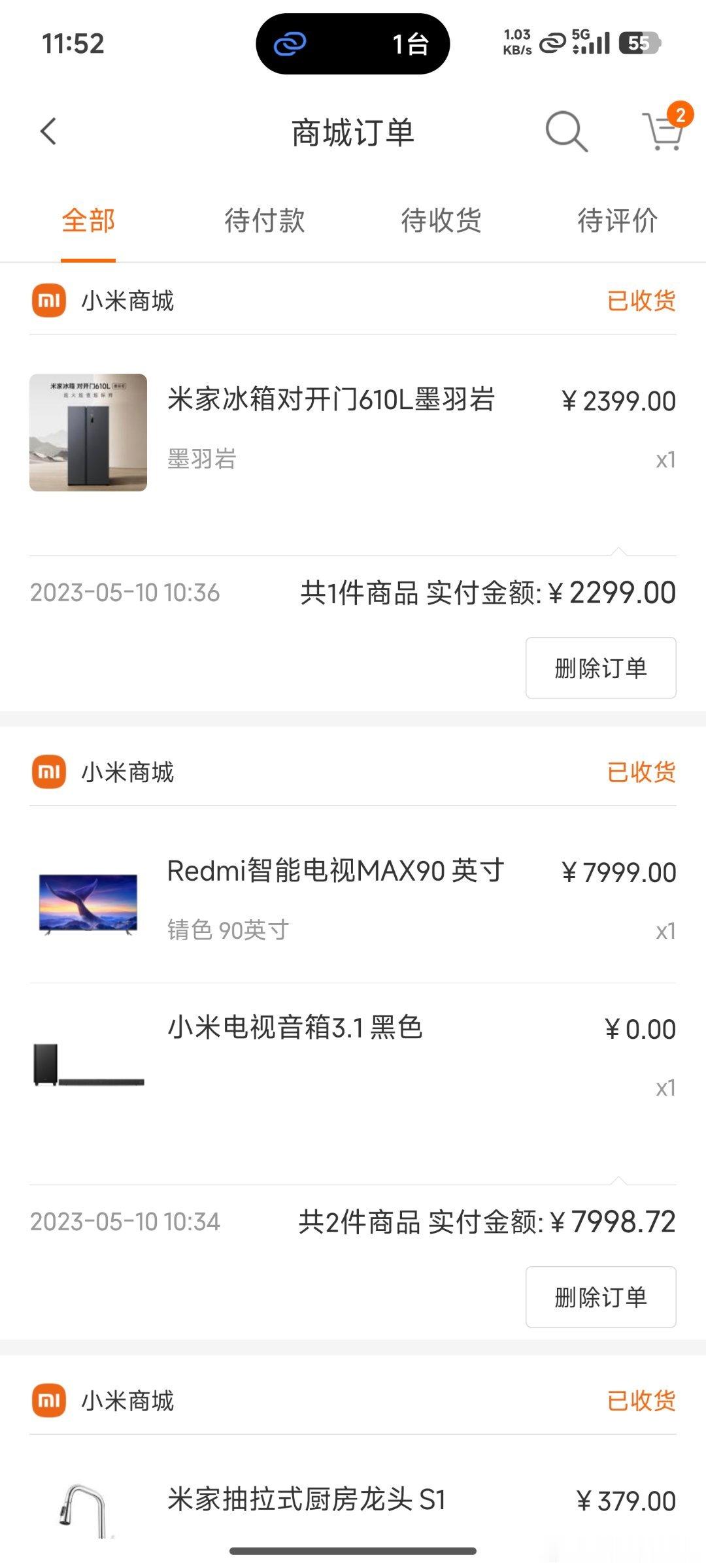Go back using the back arrow

pos(48,131)
